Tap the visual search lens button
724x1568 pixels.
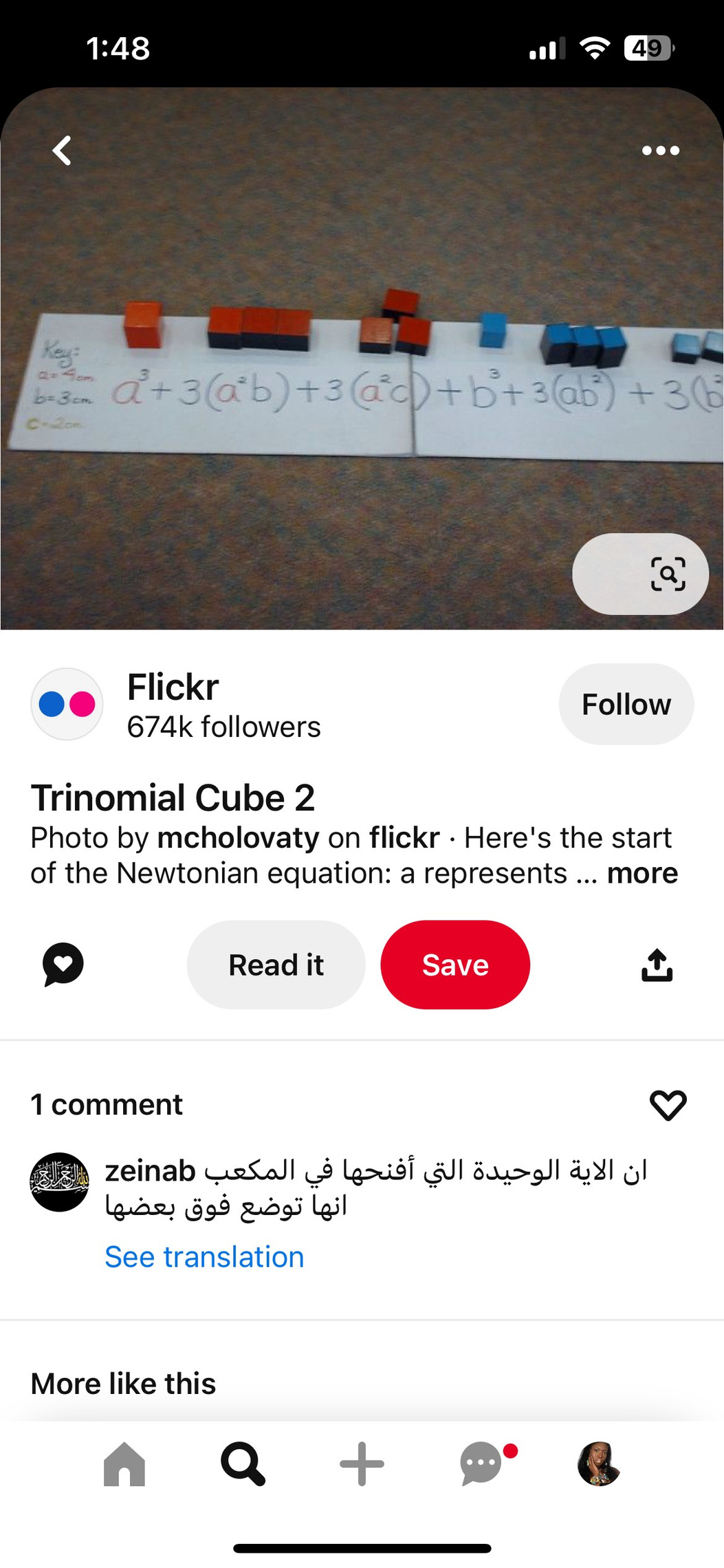tap(667, 574)
